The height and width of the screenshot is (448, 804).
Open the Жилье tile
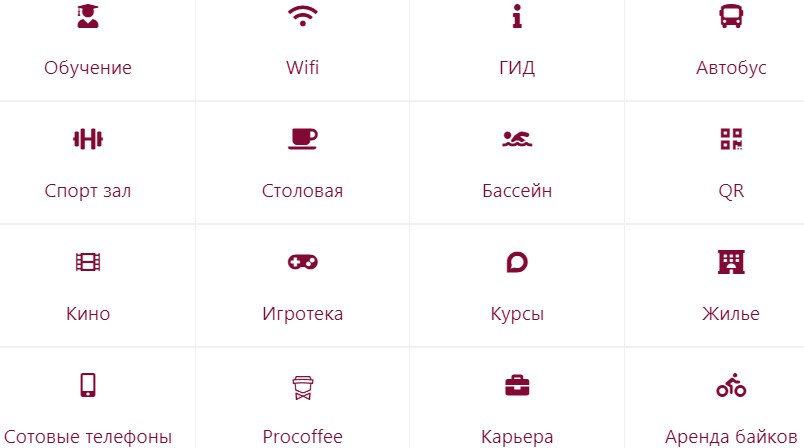pyautogui.click(x=731, y=286)
